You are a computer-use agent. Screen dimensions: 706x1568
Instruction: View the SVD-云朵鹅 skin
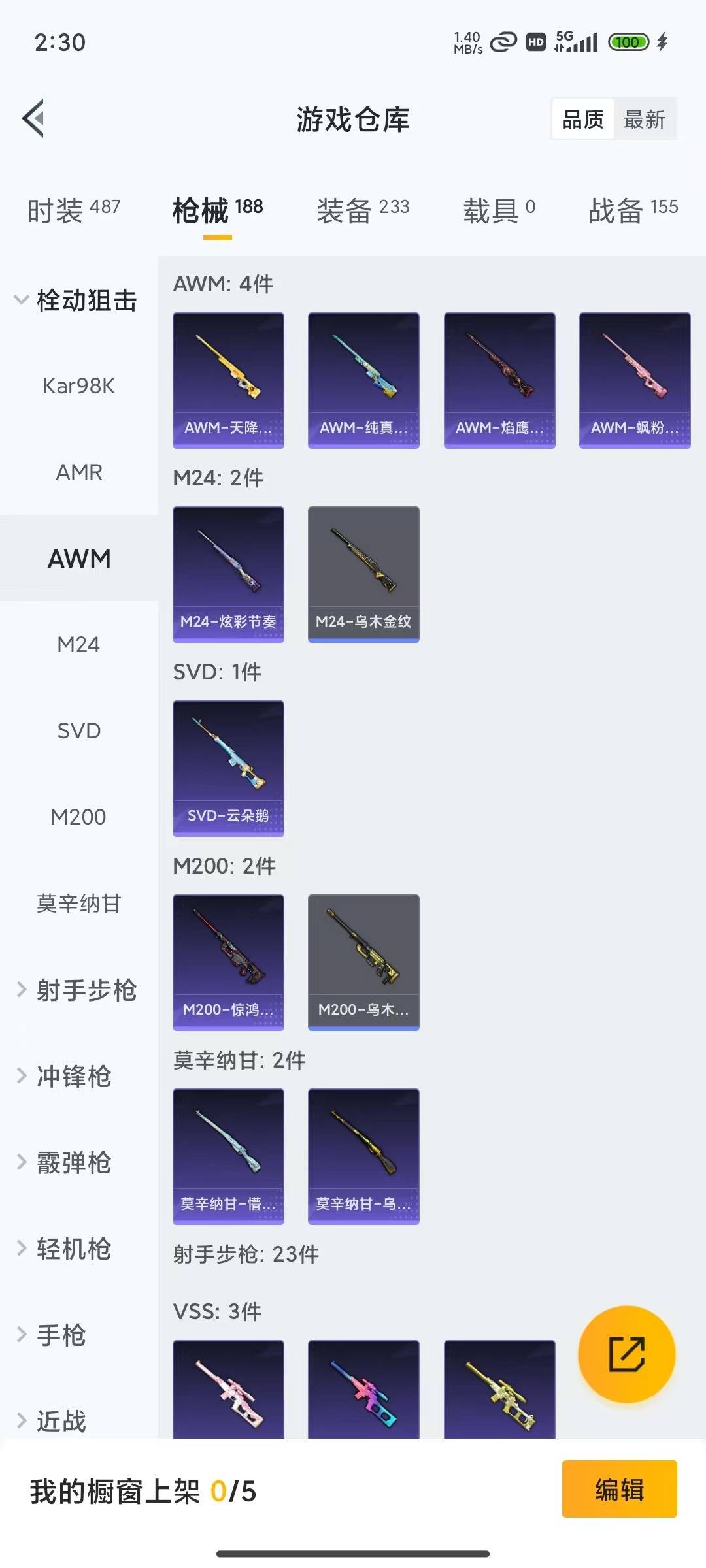click(228, 768)
